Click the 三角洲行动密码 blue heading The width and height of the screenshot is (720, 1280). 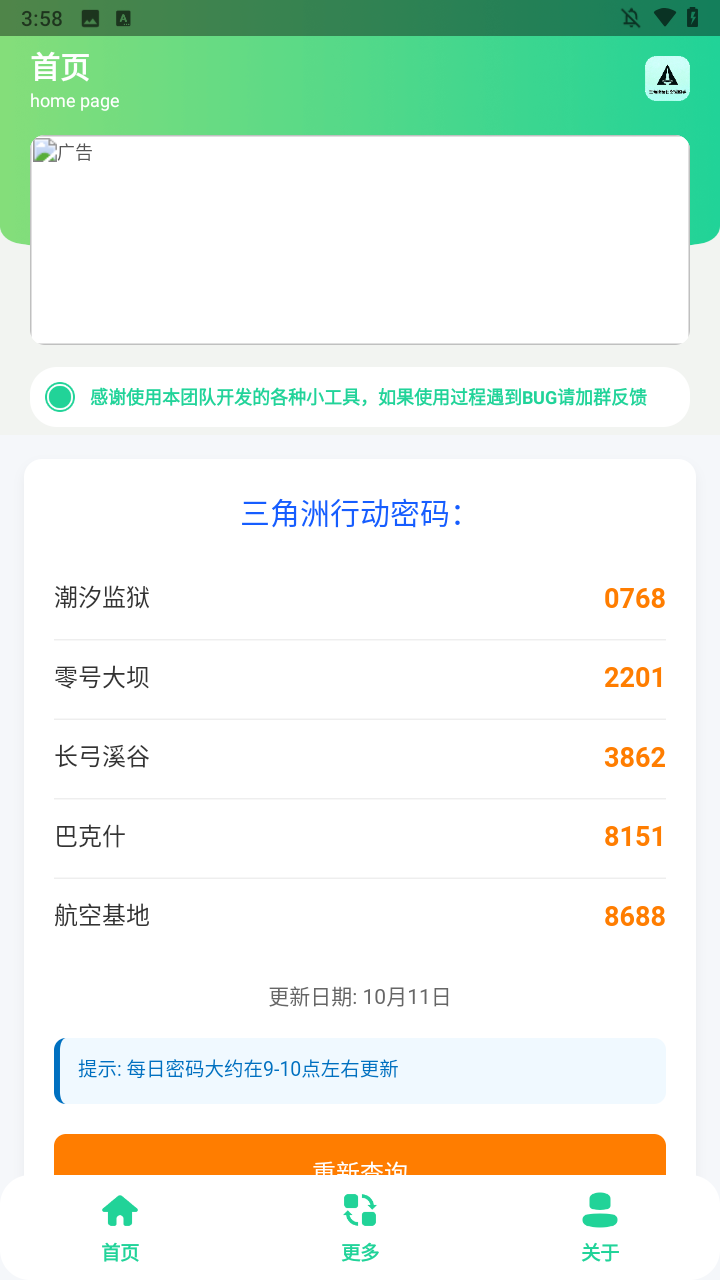pyautogui.click(x=352, y=513)
